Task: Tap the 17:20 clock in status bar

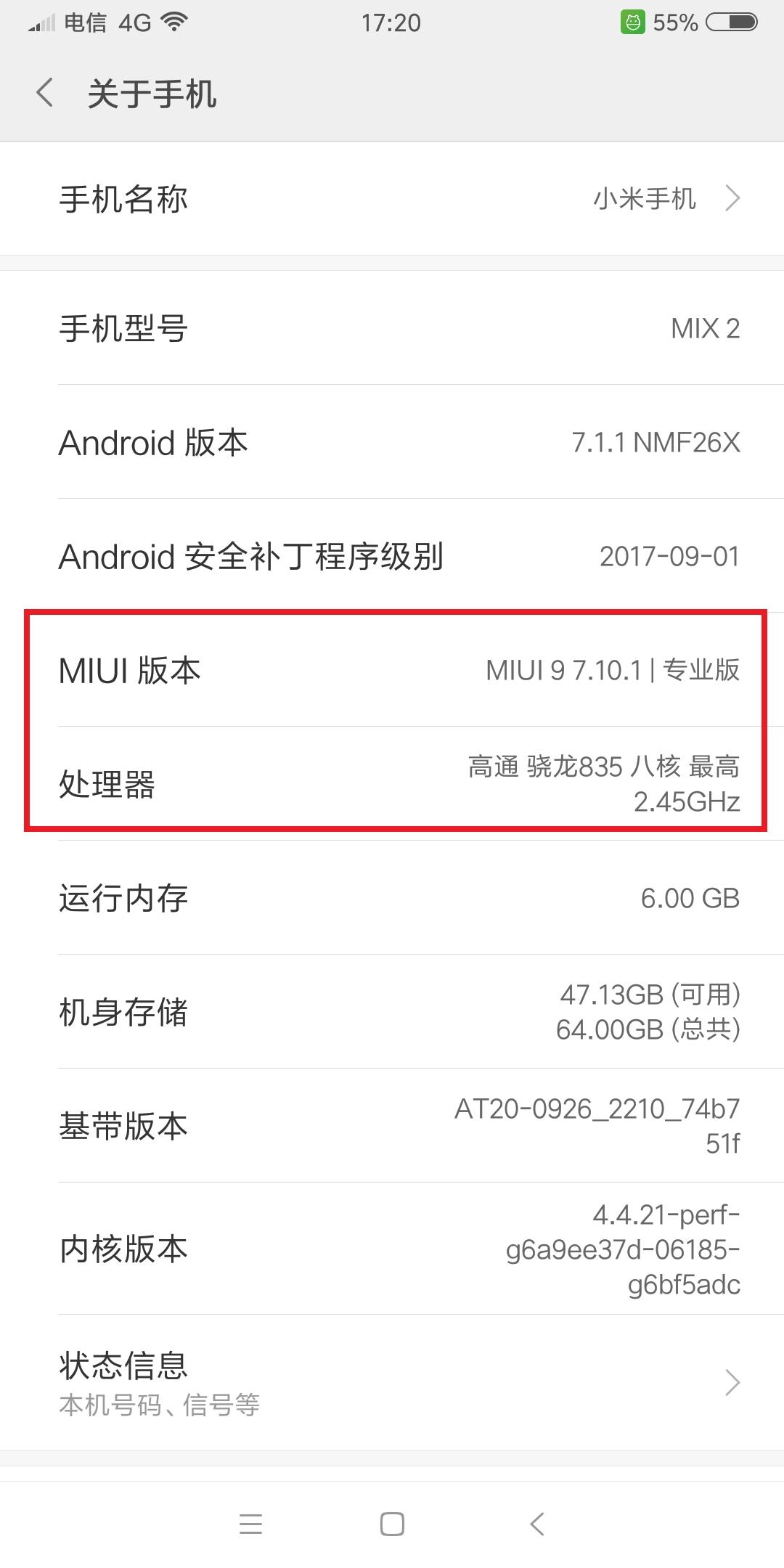Action: [x=392, y=22]
